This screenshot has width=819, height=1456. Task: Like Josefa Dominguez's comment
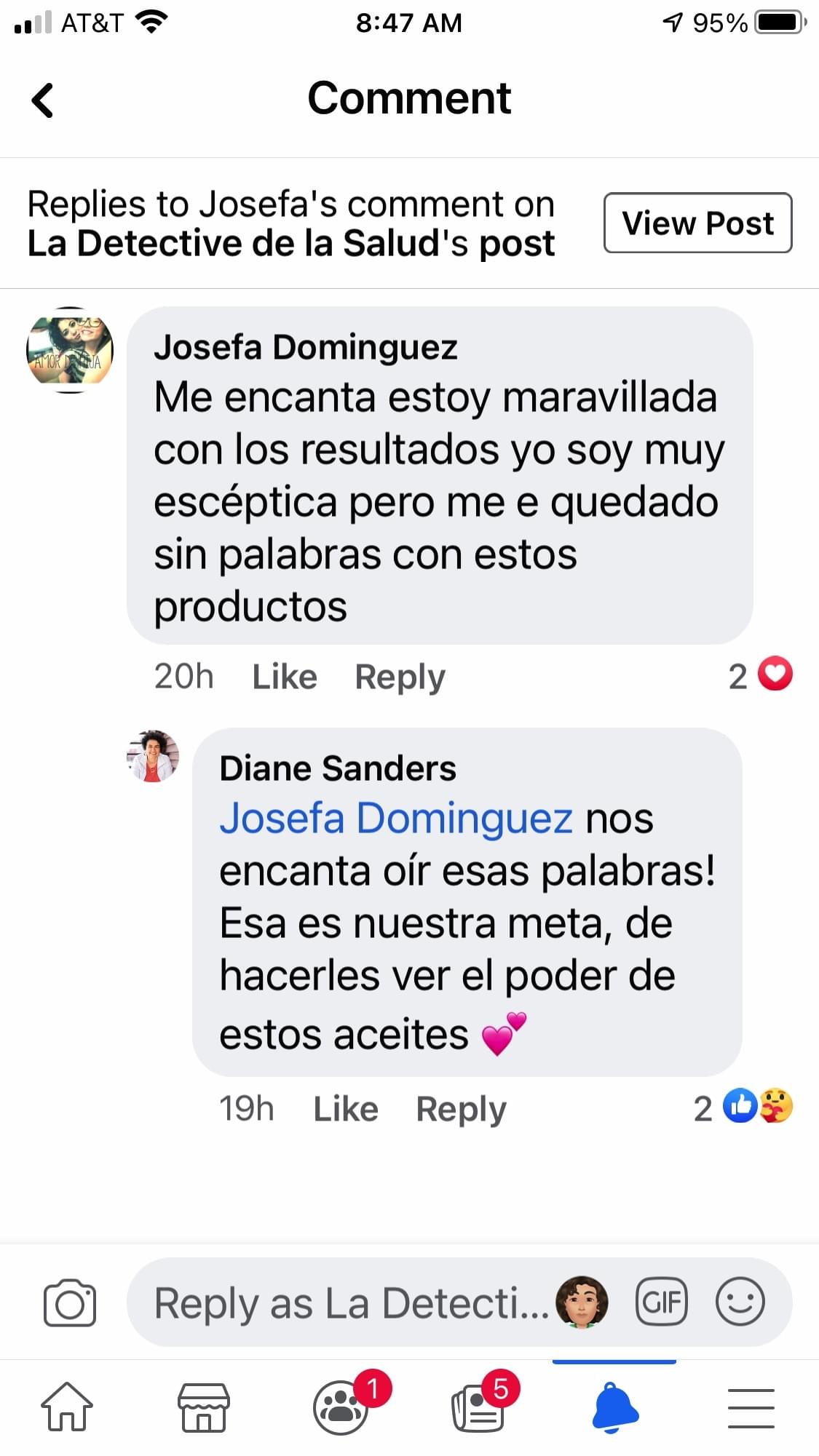point(284,677)
